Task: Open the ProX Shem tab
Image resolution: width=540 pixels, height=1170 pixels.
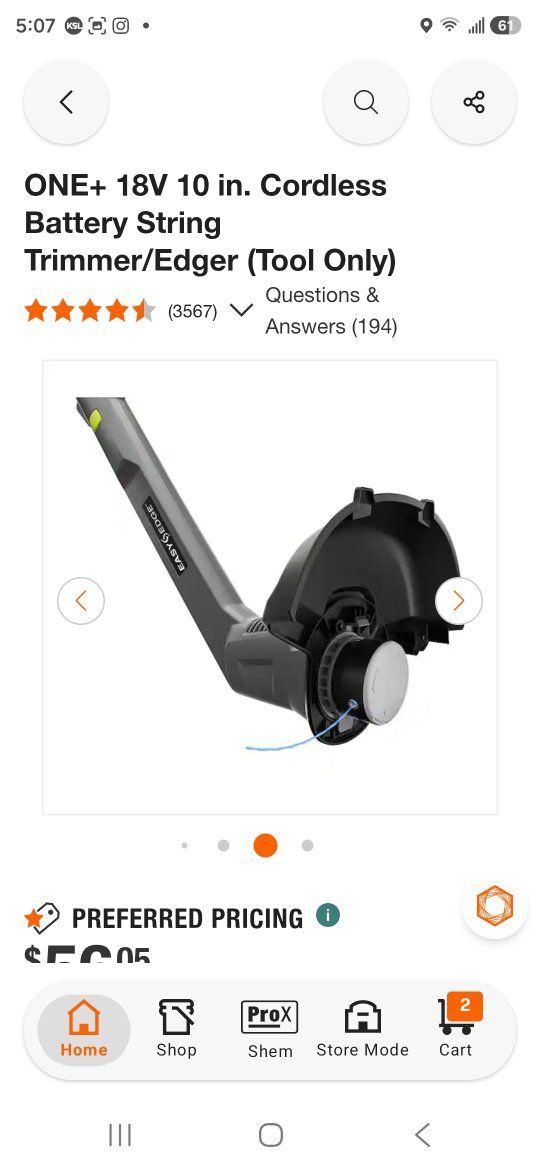Action: 270,1030
